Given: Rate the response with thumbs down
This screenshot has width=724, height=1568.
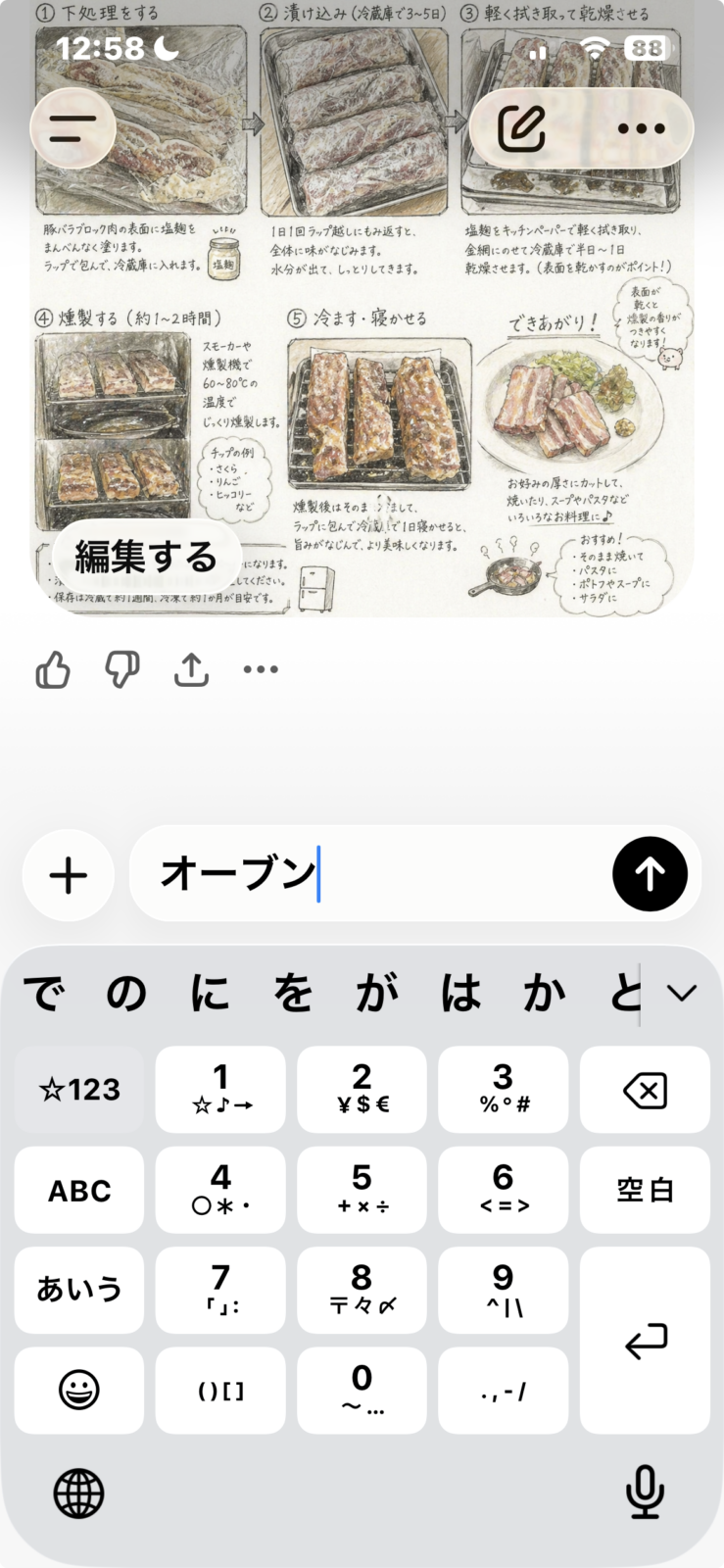Looking at the screenshot, I should [121, 668].
